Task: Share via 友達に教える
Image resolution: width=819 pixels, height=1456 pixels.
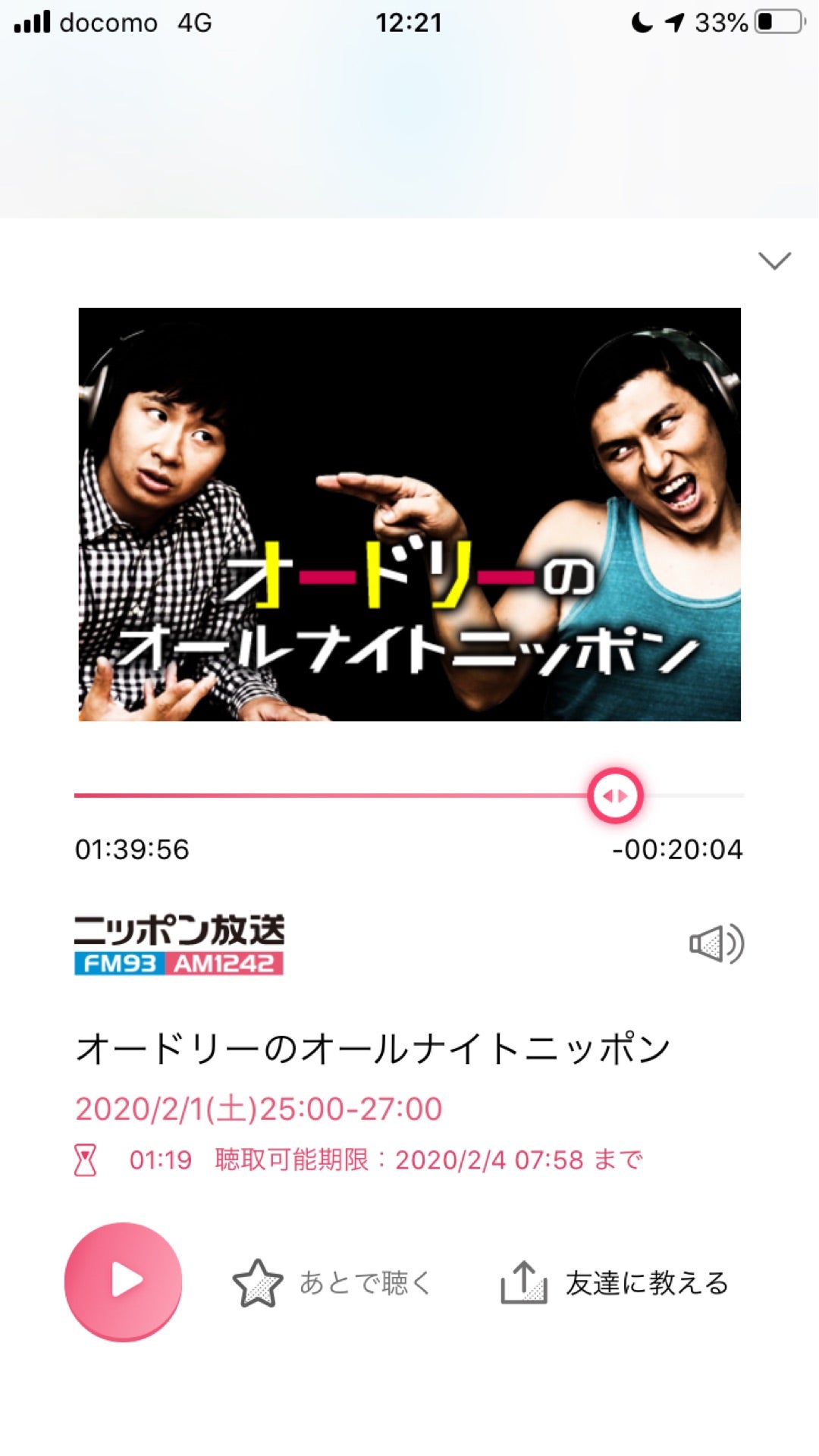Action: 615,1283
